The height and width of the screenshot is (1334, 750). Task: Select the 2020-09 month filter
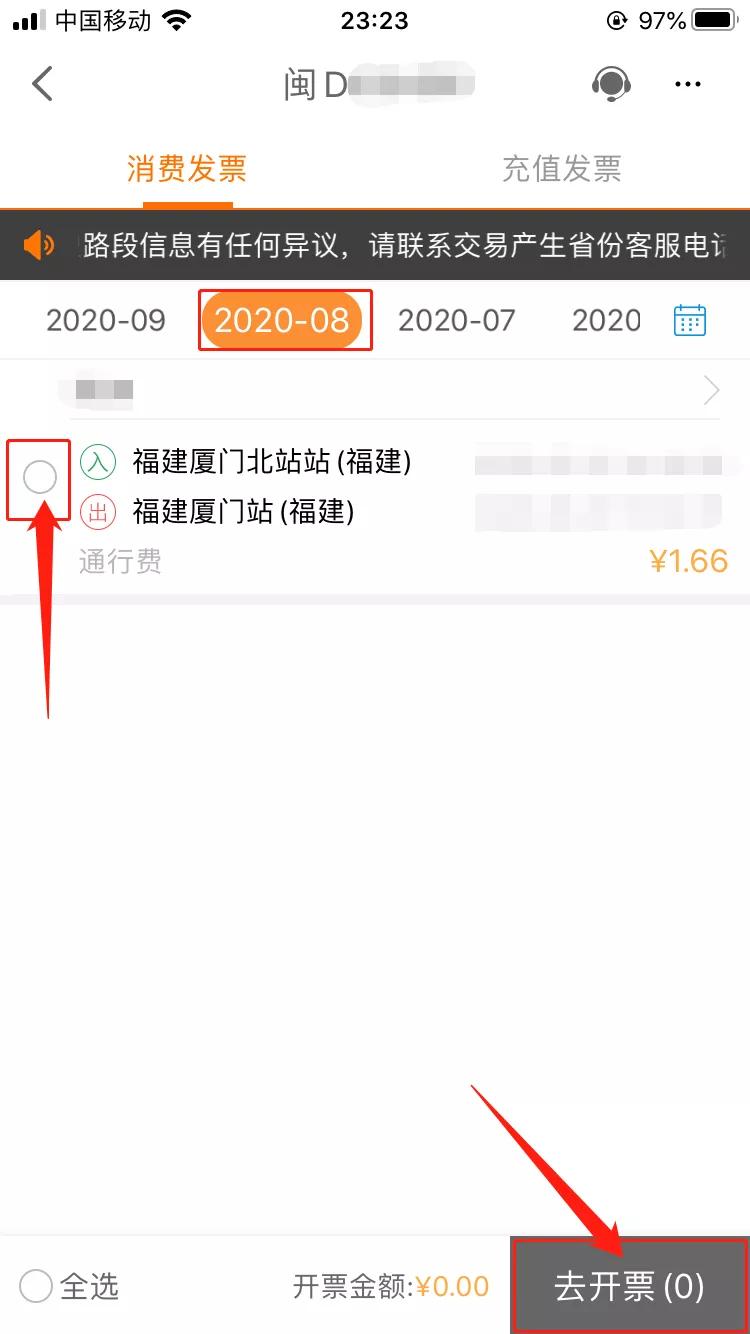point(105,319)
